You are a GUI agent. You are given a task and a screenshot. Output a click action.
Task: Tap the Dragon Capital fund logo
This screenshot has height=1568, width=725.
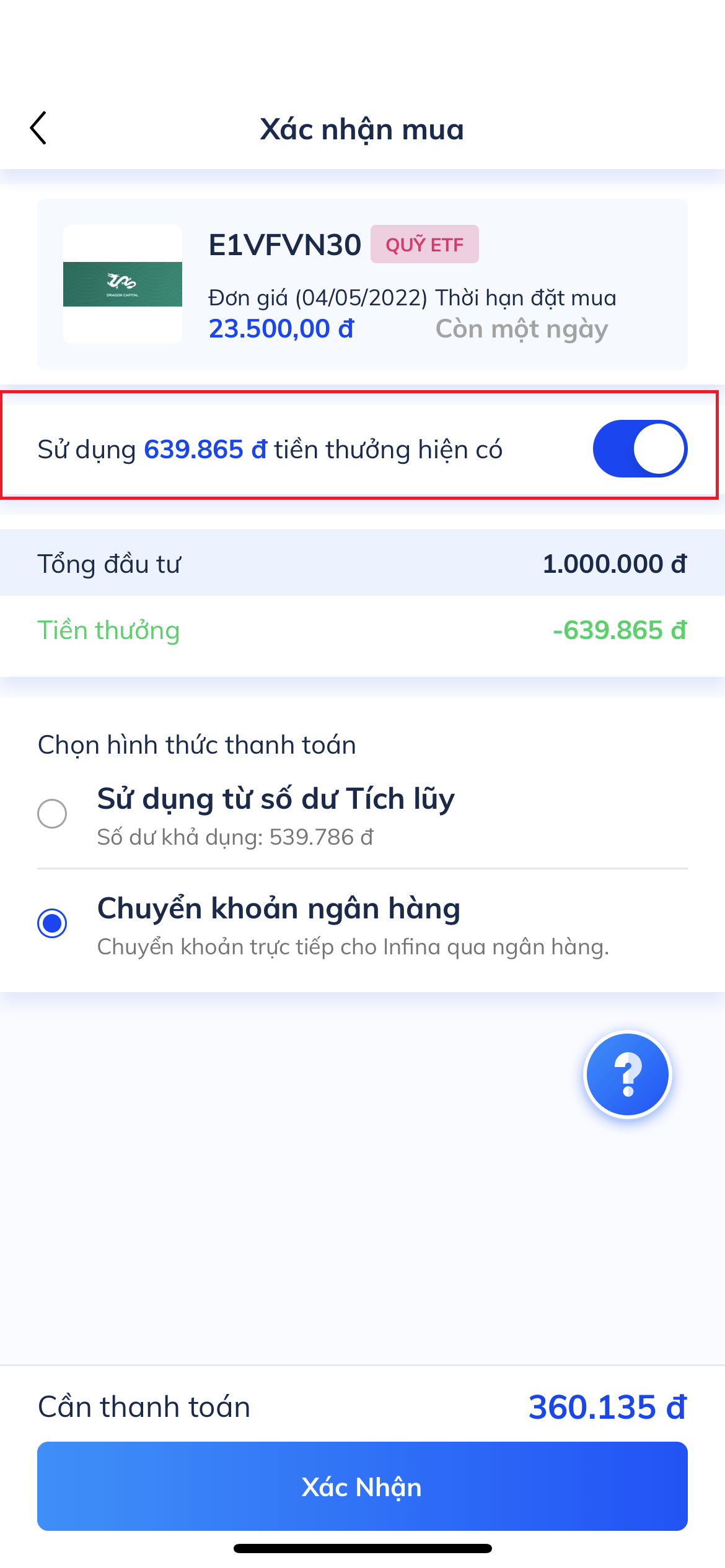click(x=121, y=284)
